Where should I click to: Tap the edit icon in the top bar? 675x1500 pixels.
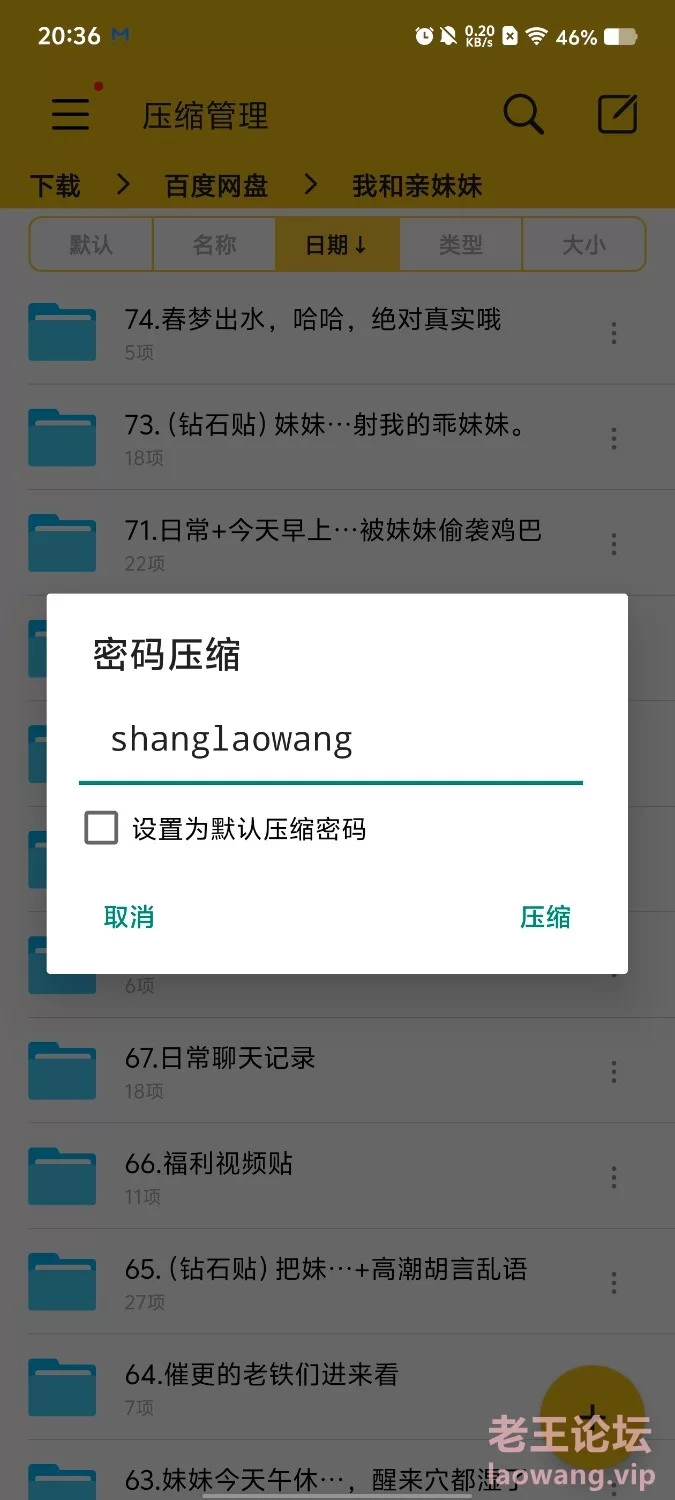(617, 115)
